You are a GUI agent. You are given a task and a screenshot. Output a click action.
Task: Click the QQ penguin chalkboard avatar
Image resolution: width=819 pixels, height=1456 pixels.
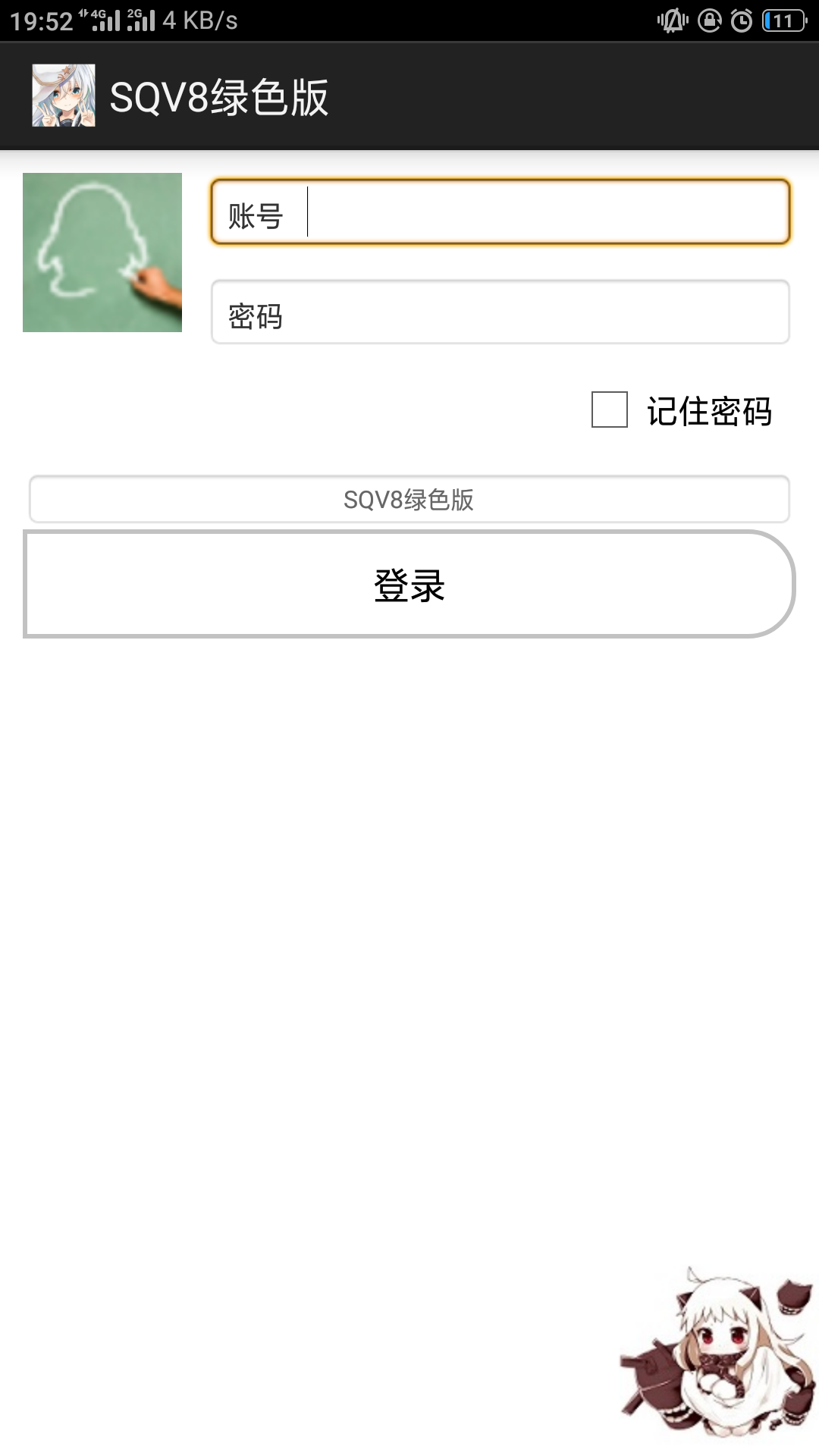point(102,253)
